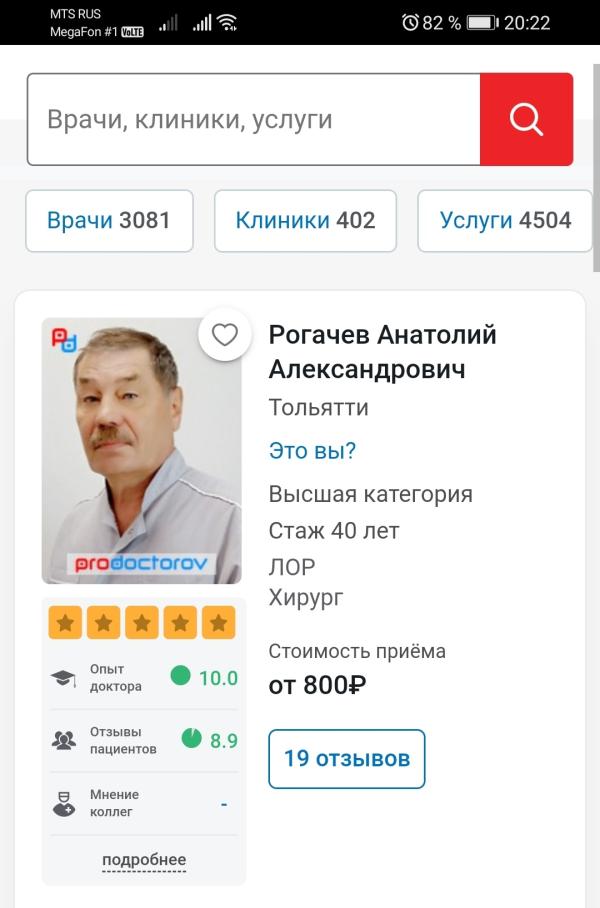Open profile of Рогачев Анатолий Александрович
600x908 pixels.
[382, 352]
